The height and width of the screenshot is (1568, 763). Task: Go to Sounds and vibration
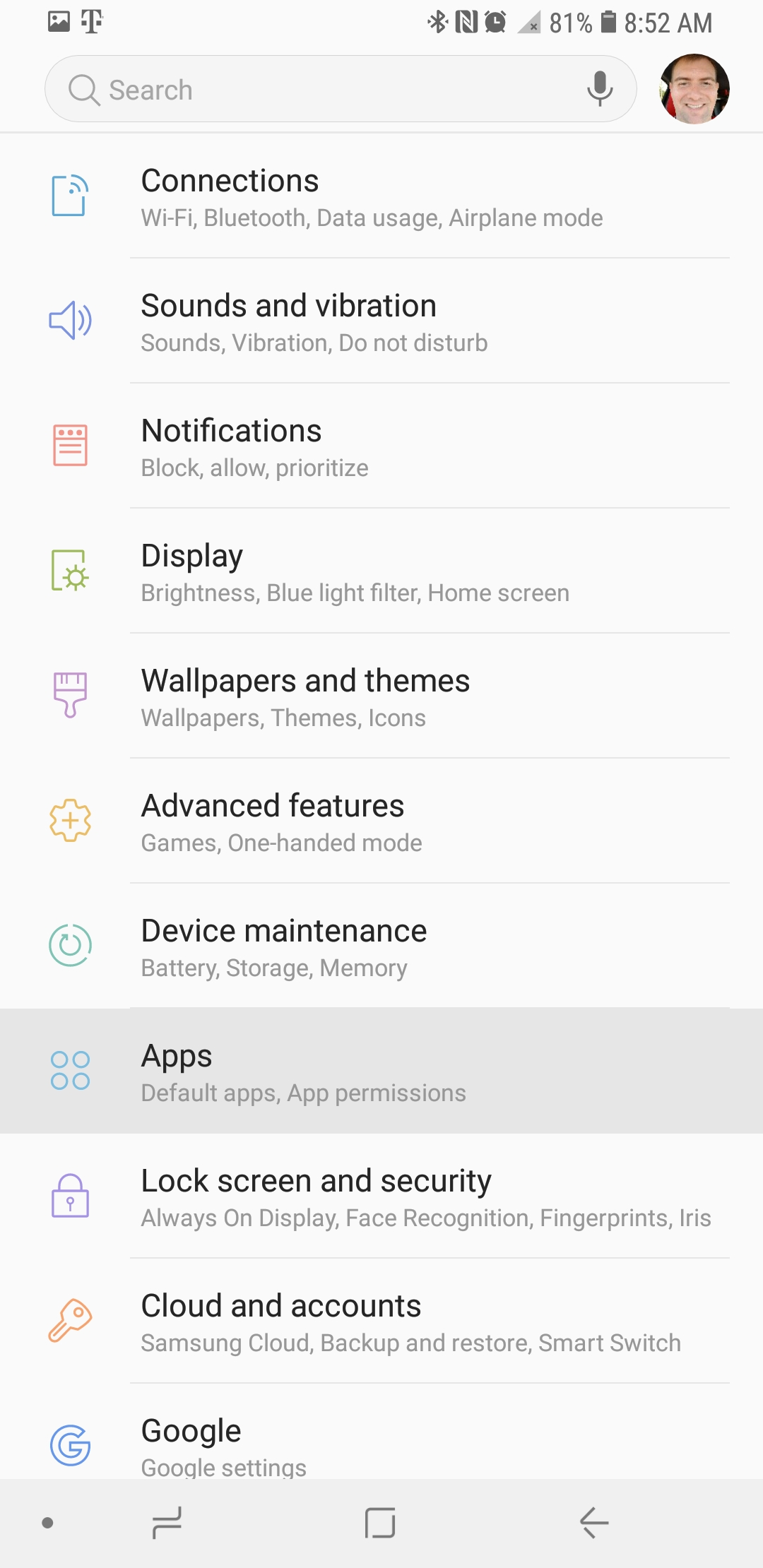(x=381, y=322)
